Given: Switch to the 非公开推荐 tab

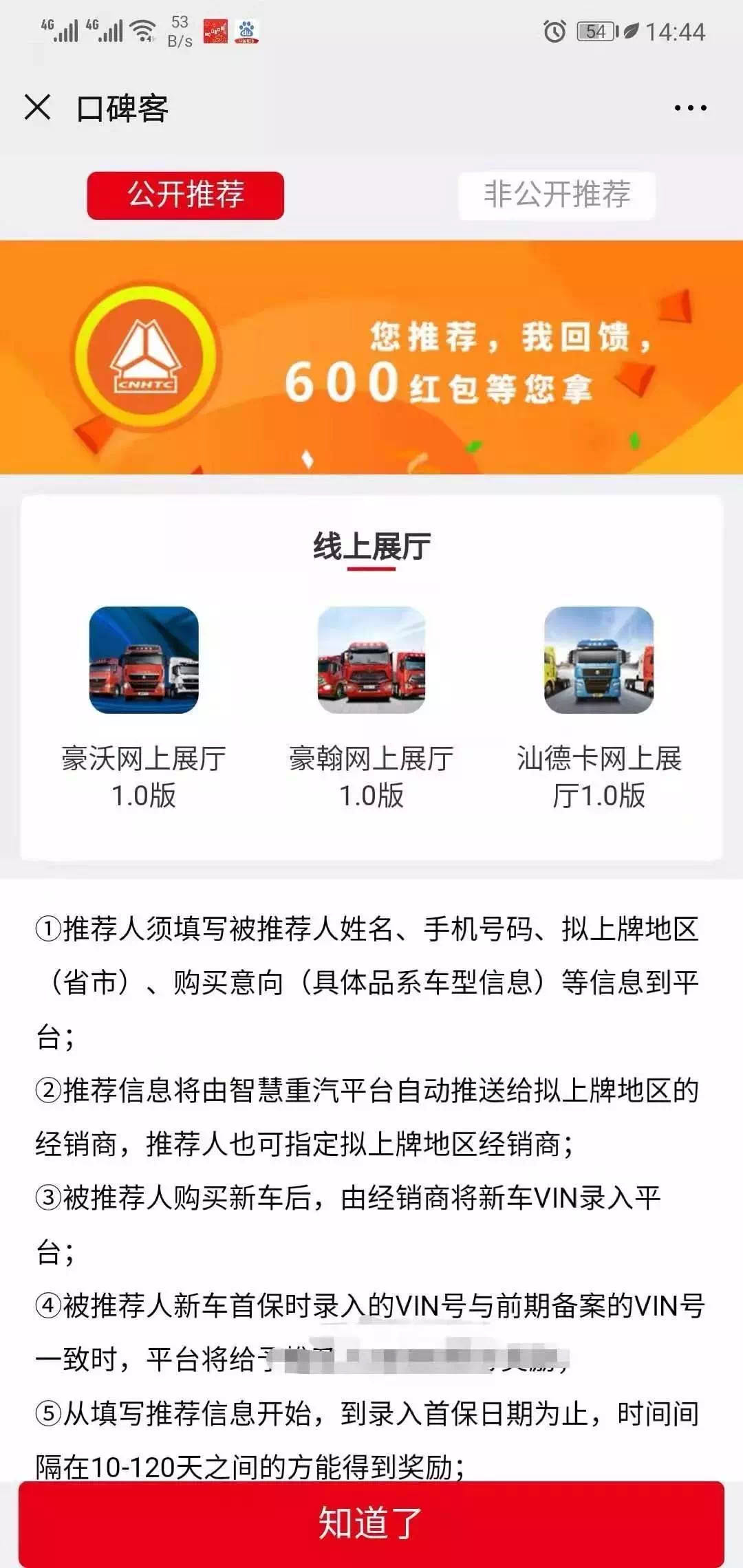Looking at the screenshot, I should coord(557,195).
